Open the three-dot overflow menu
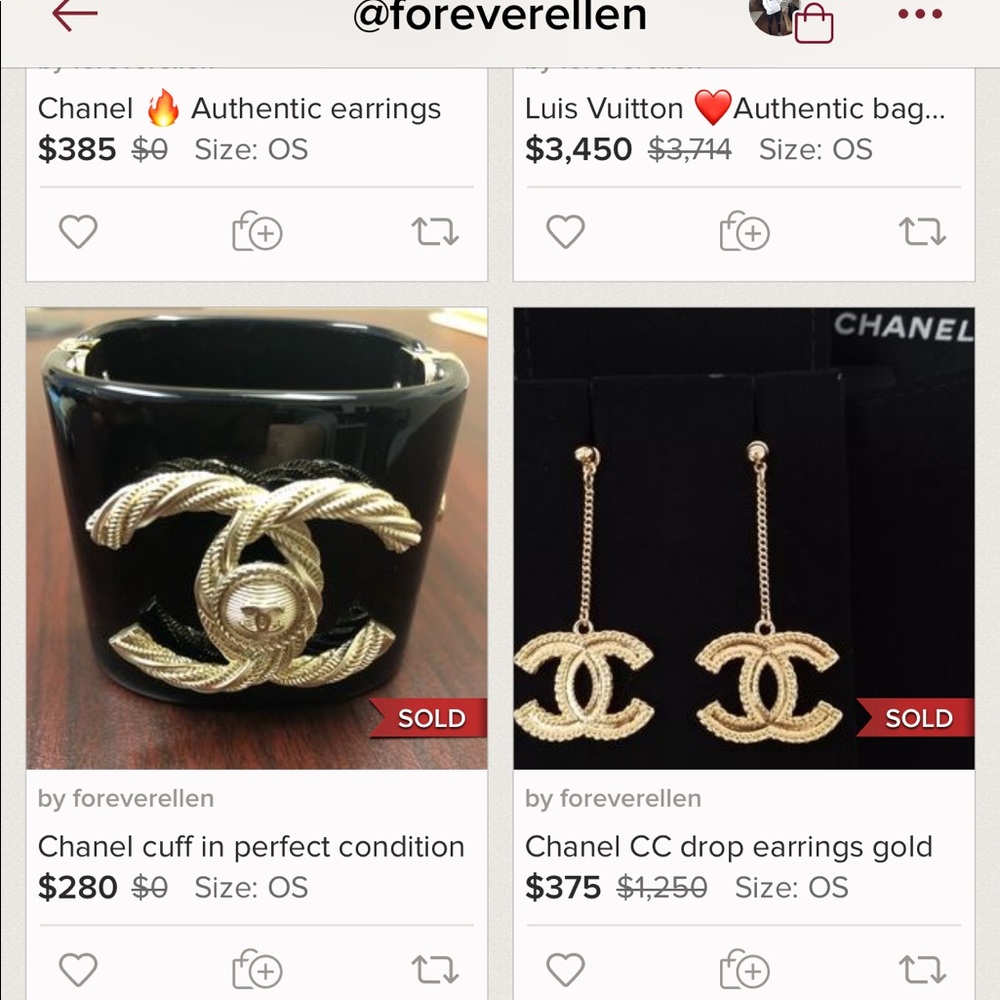1000x1000 pixels. coord(920,14)
